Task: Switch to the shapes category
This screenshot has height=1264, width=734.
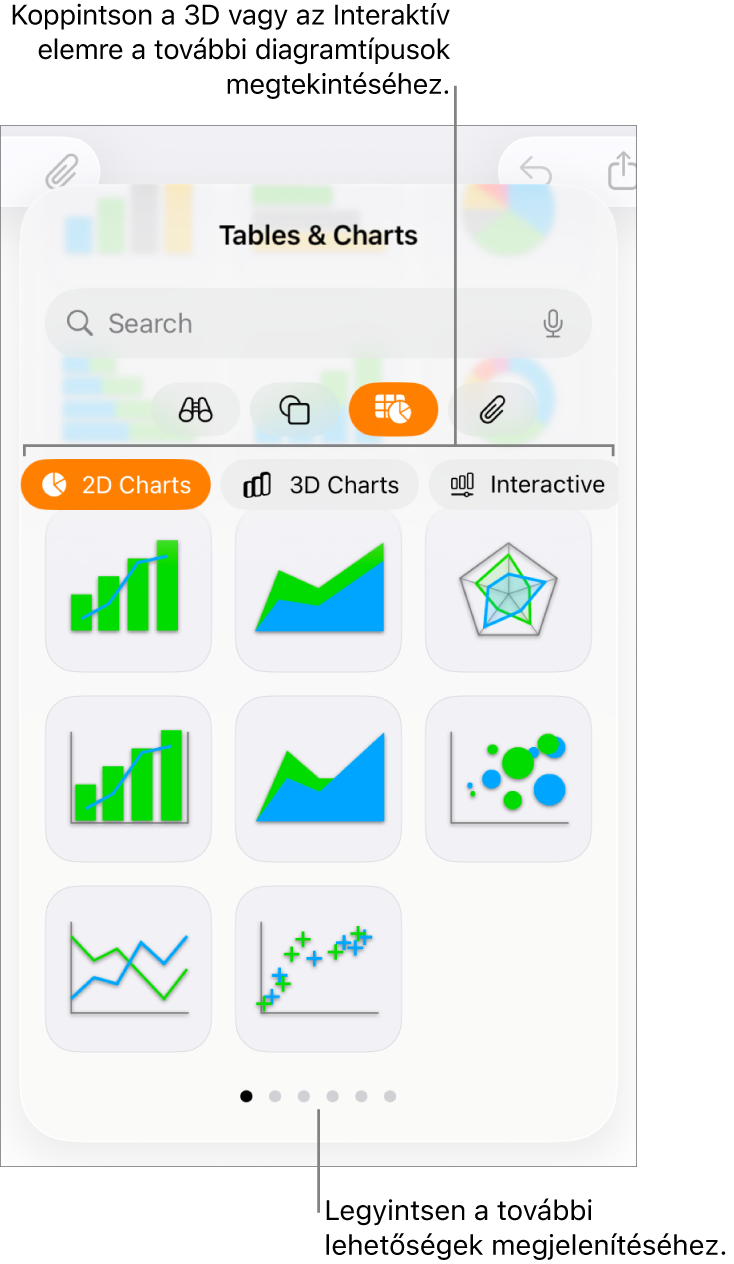Action: (x=294, y=410)
